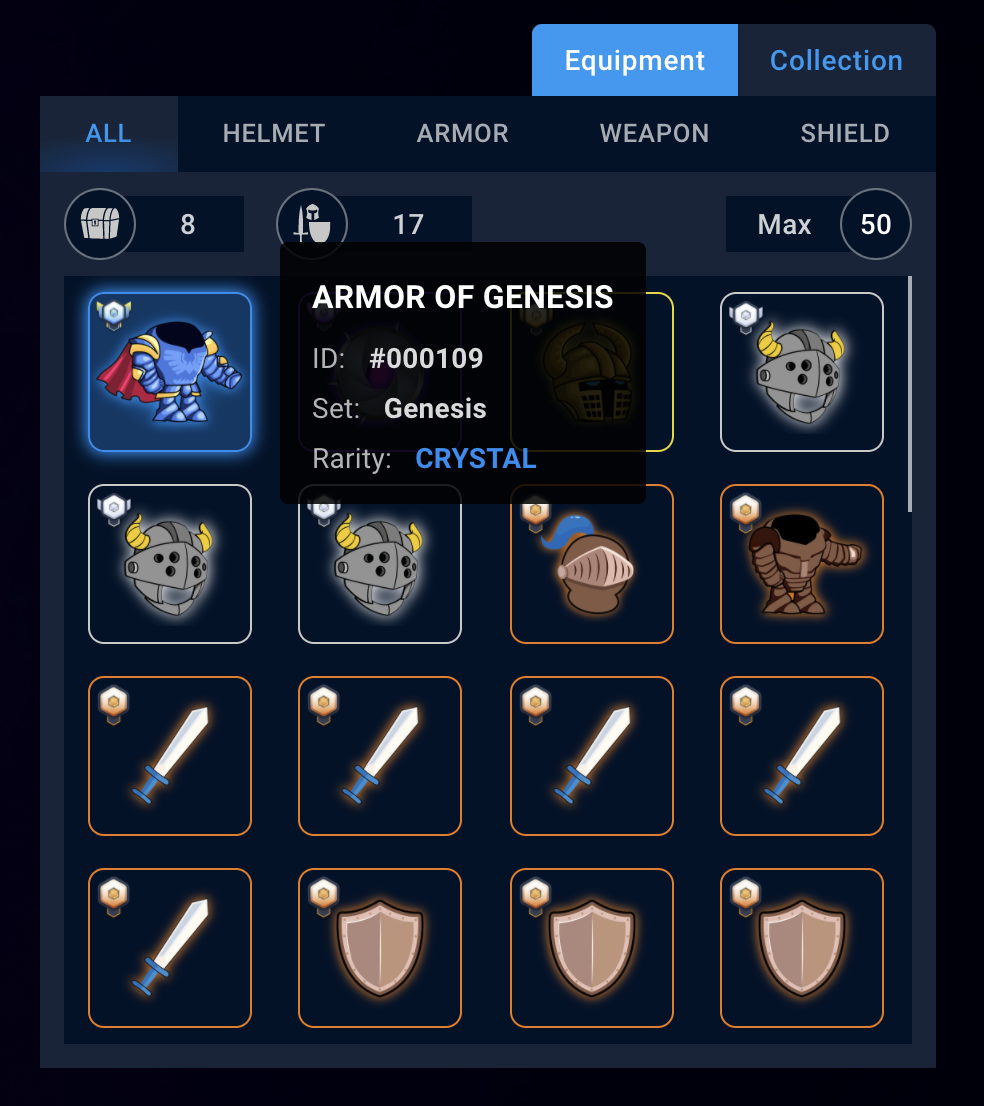This screenshot has height=1106, width=984.
Task: Switch to the Collection tab
Action: [x=836, y=60]
